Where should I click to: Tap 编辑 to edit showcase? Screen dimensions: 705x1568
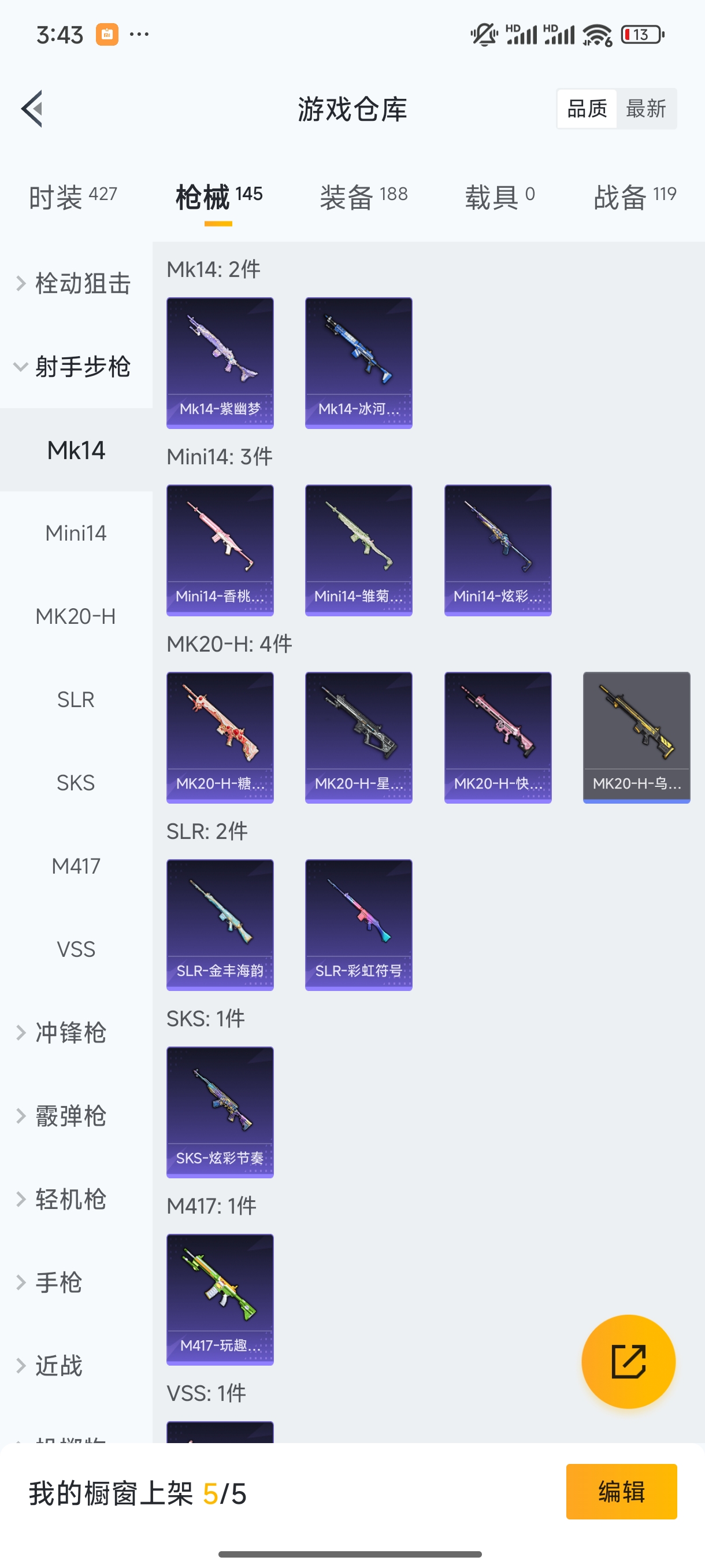point(621,1492)
